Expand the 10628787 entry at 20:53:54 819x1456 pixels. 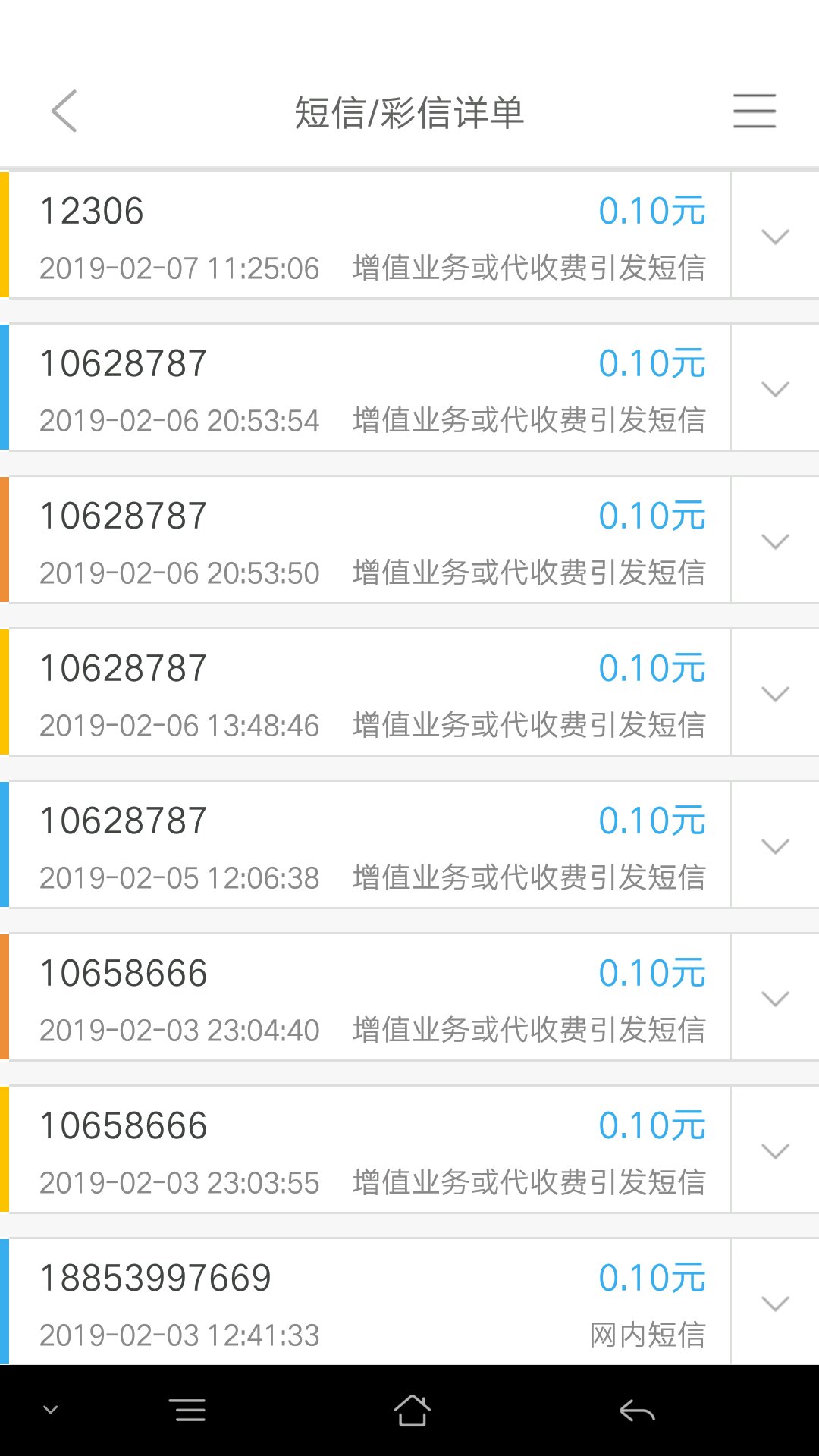point(775,389)
